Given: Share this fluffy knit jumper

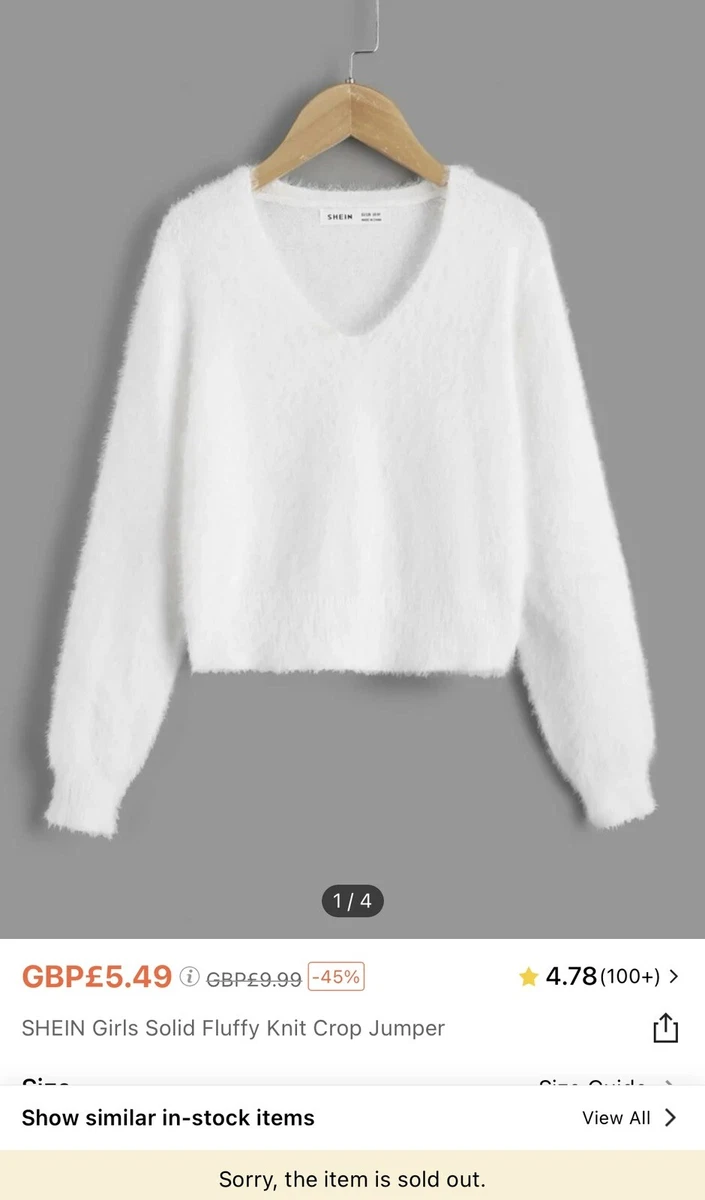Looking at the screenshot, I should click(x=666, y=1028).
